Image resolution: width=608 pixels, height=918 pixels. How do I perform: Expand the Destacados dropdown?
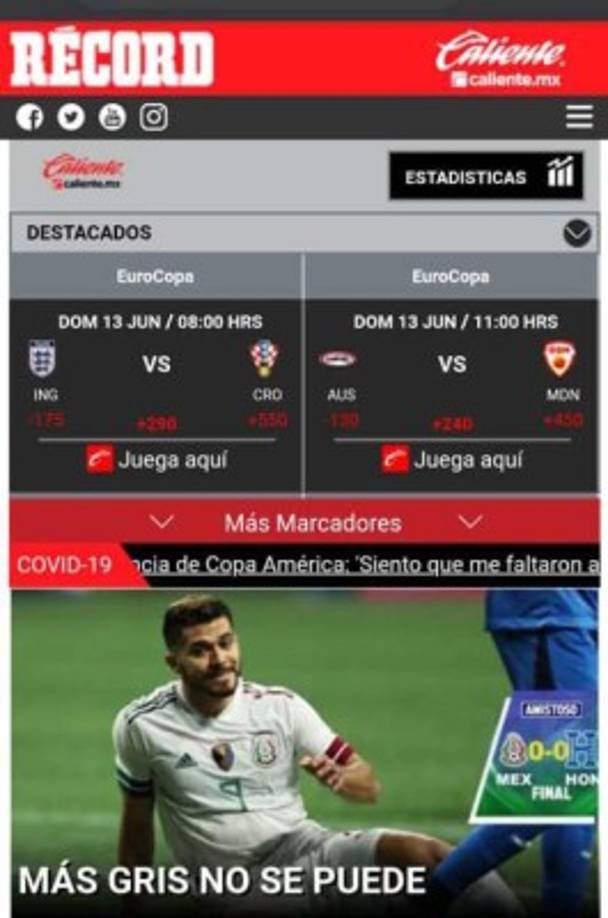pyautogui.click(x=577, y=233)
